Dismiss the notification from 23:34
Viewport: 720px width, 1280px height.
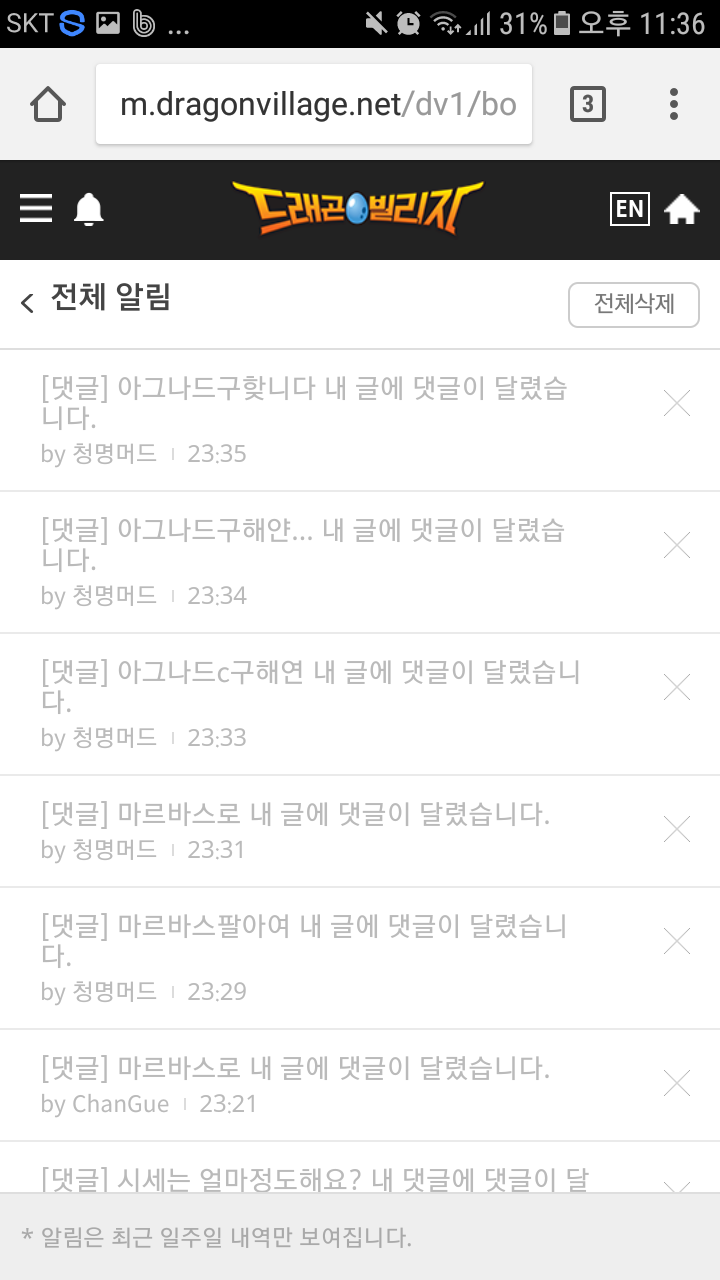[678, 545]
